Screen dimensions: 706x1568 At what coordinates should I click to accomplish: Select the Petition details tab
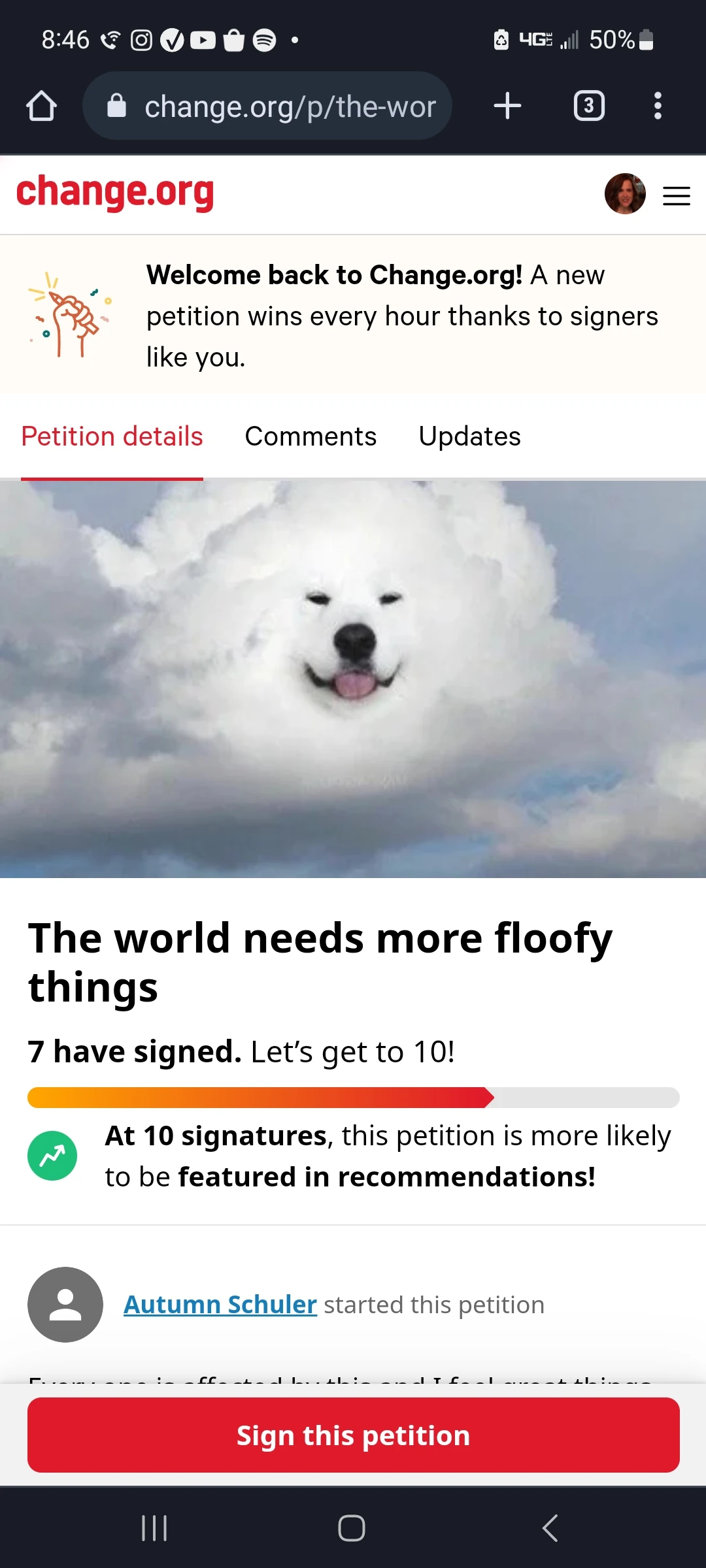pos(112,436)
